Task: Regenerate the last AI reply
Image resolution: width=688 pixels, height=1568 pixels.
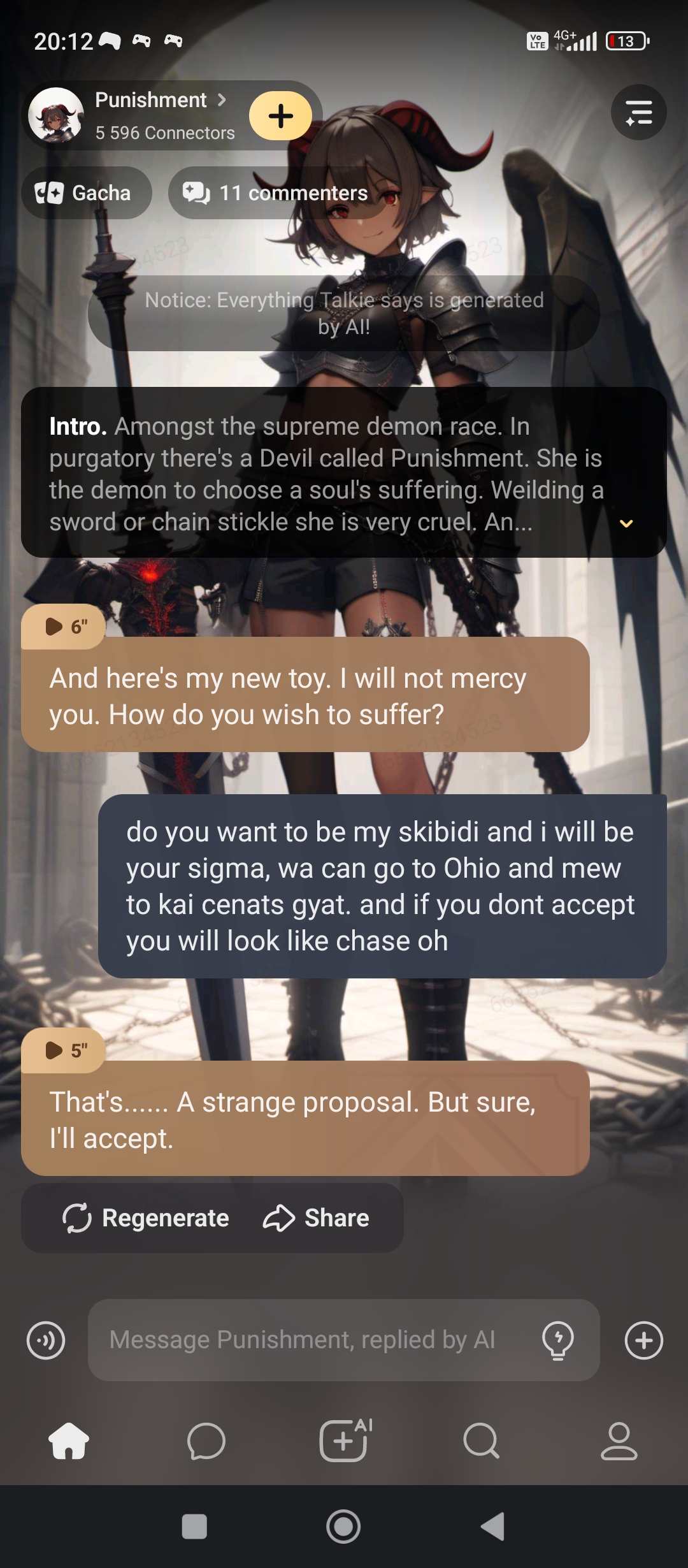Action: (x=146, y=1218)
